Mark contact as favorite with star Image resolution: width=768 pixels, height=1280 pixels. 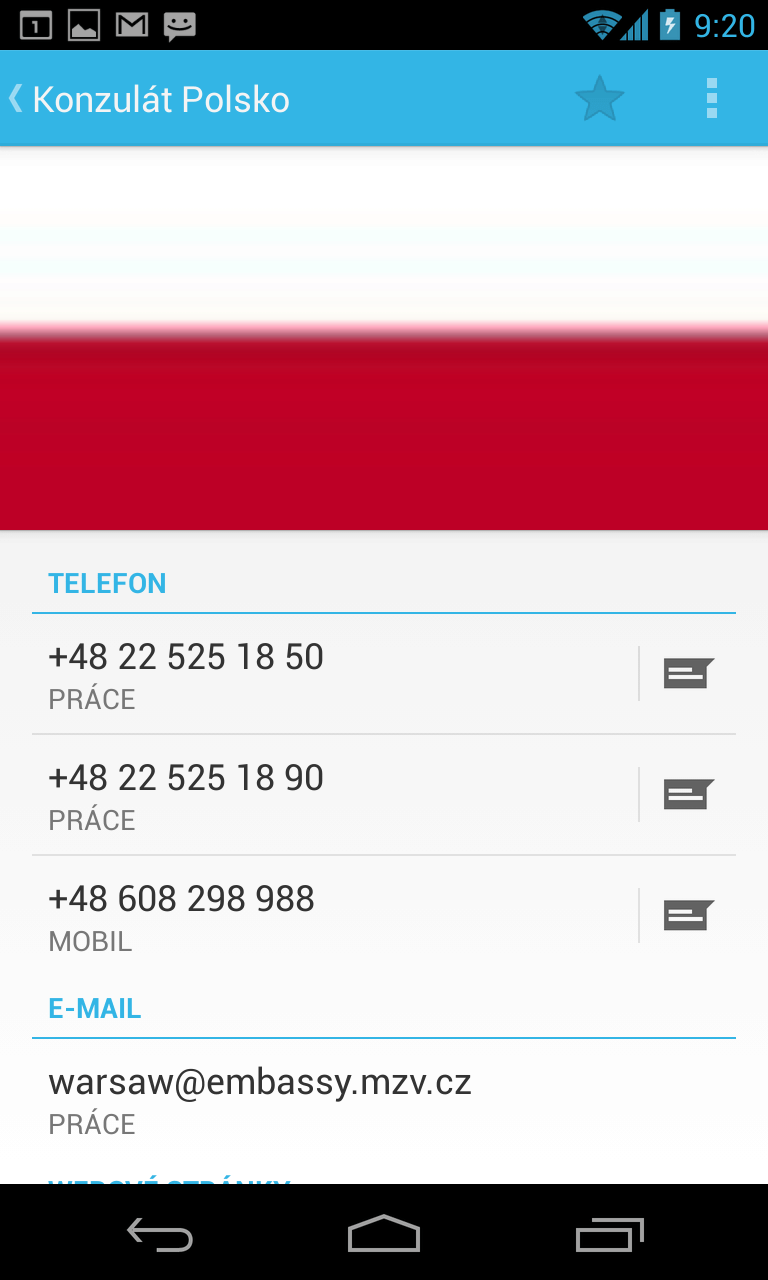tap(599, 99)
